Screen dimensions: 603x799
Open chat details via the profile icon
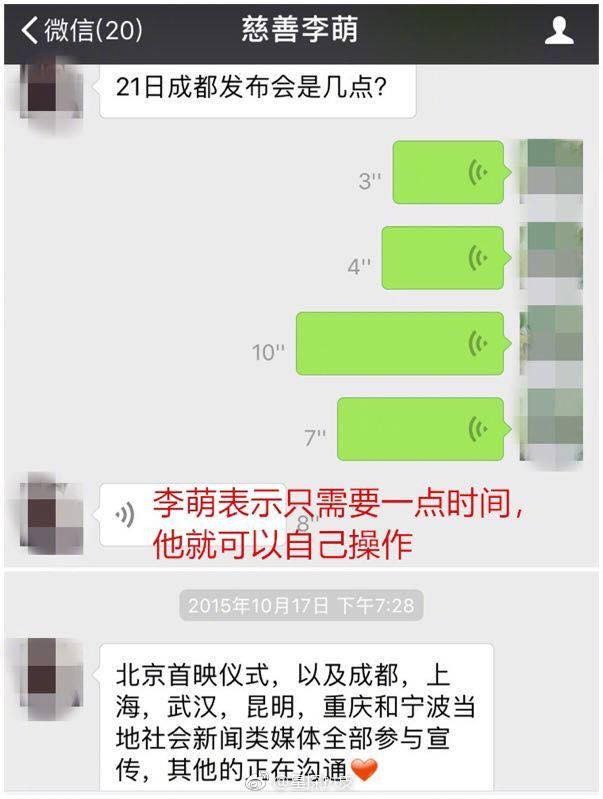(x=560, y=31)
